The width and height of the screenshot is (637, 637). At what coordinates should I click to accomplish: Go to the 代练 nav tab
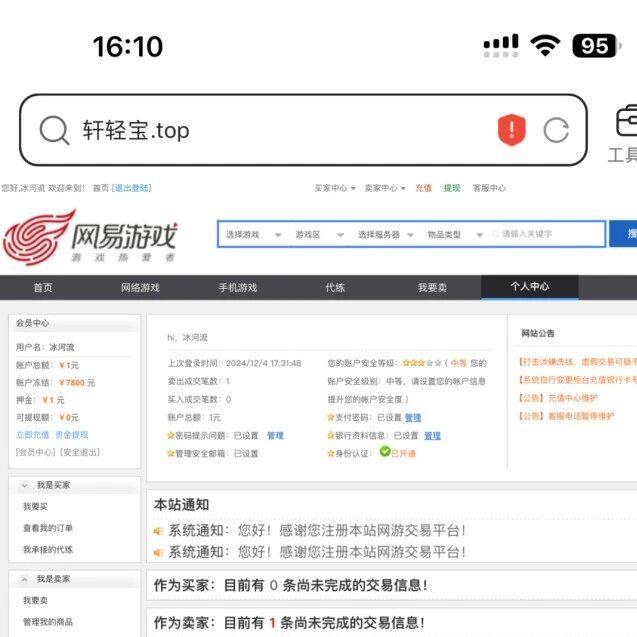(x=335, y=288)
